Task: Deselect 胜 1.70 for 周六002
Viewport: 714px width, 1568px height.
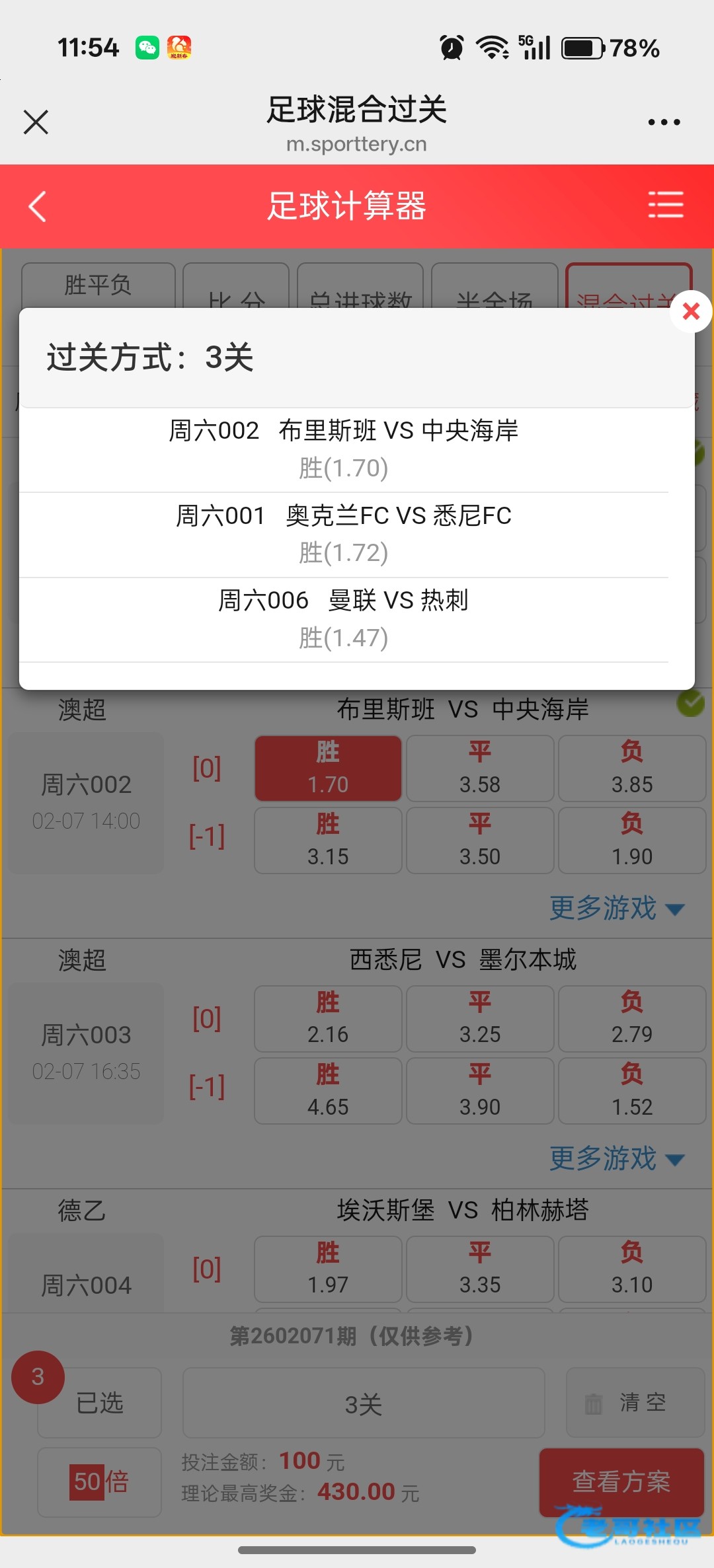Action: click(x=328, y=768)
